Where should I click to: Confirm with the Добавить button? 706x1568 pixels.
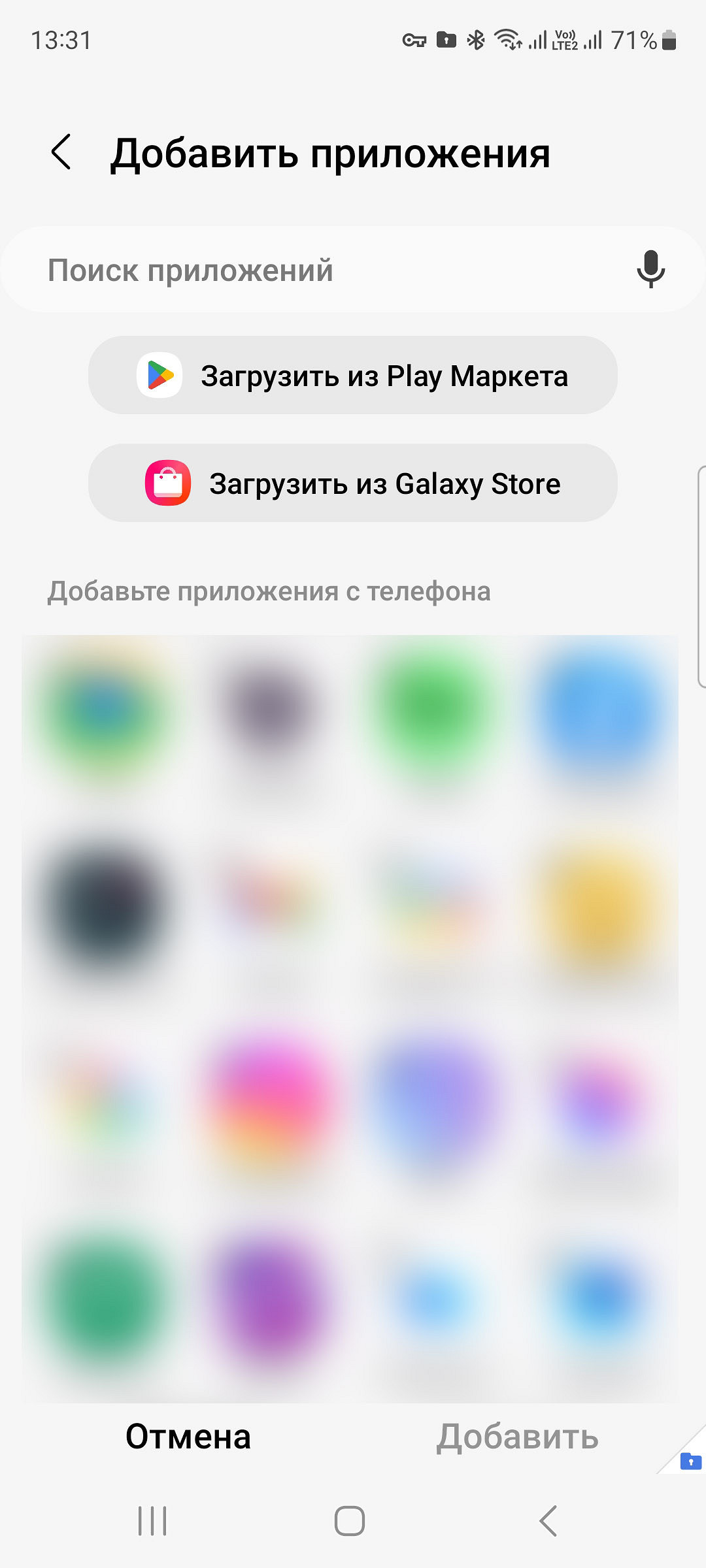pyautogui.click(x=517, y=1437)
